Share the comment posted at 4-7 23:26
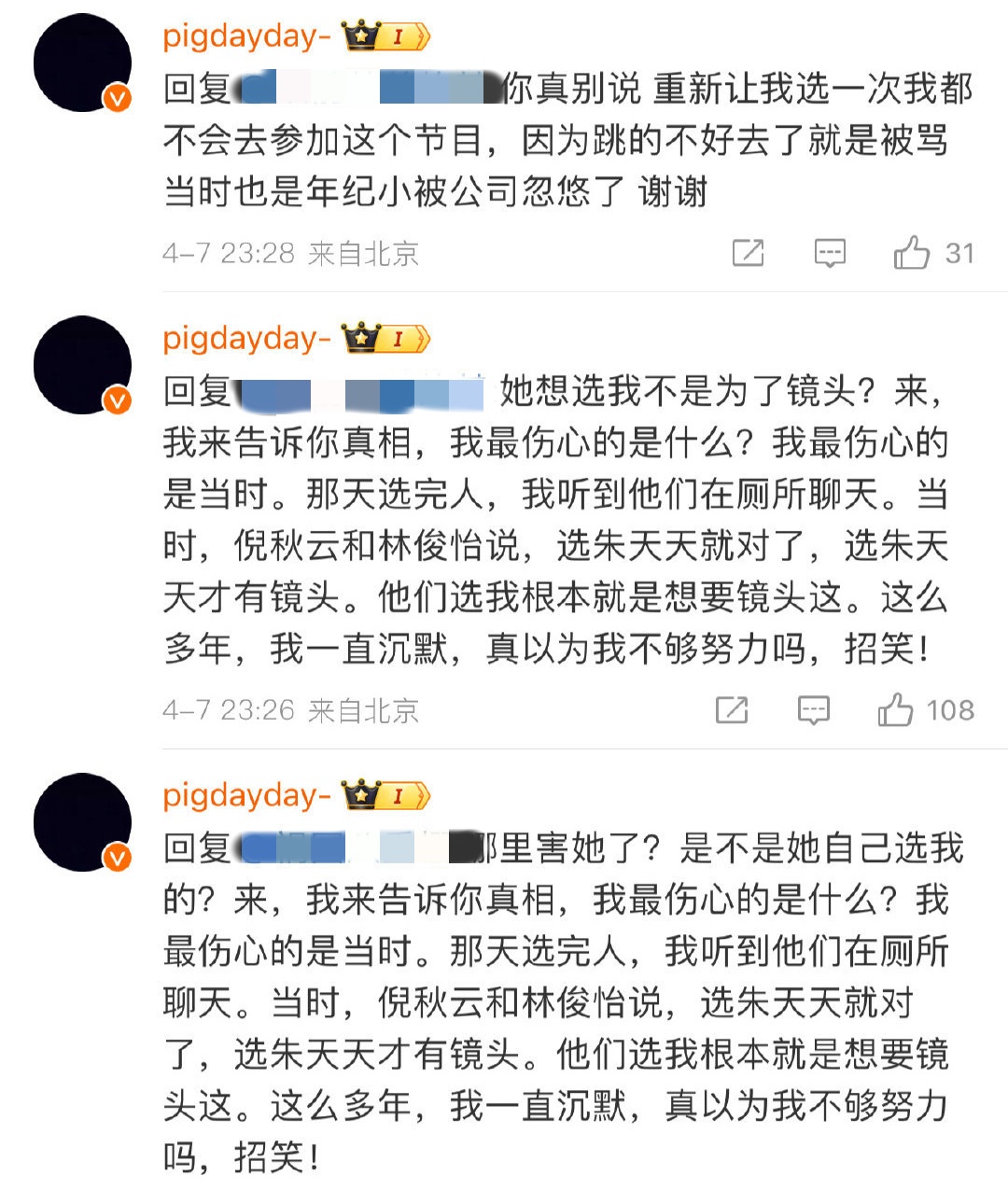This screenshot has height=1189, width=1008. click(732, 710)
